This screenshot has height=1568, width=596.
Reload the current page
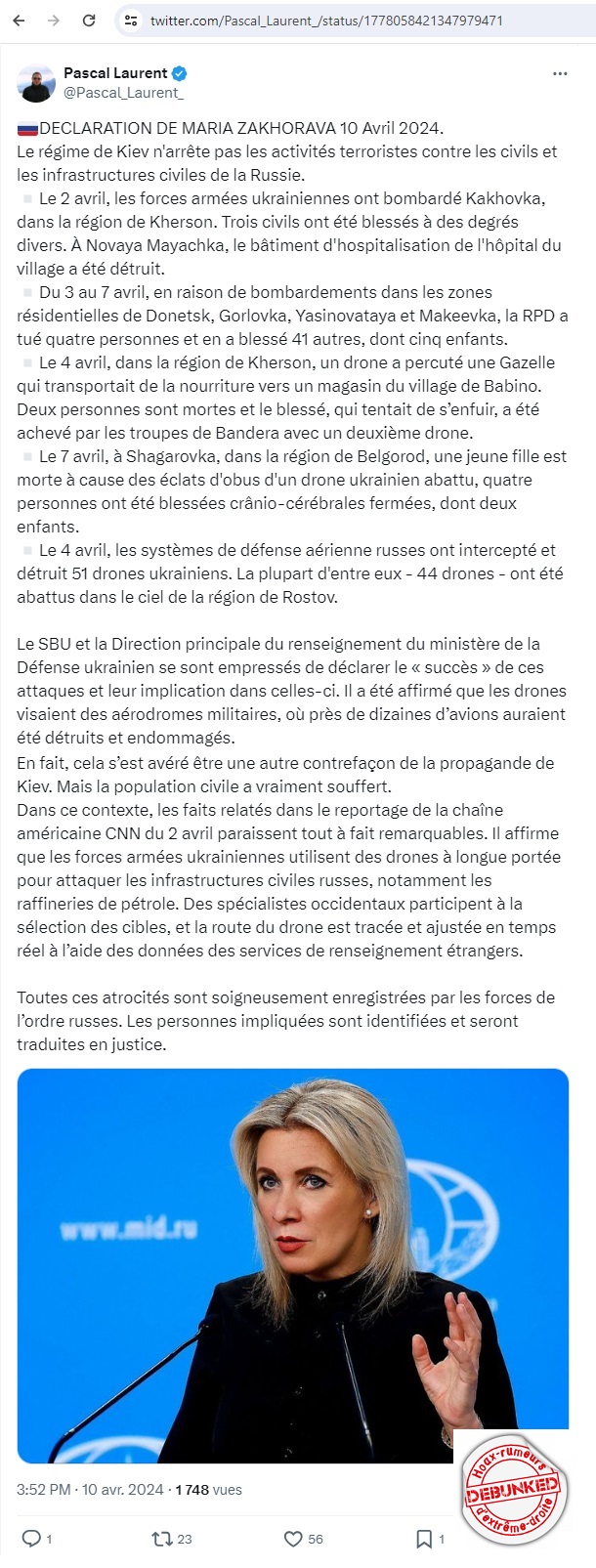[x=89, y=21]
